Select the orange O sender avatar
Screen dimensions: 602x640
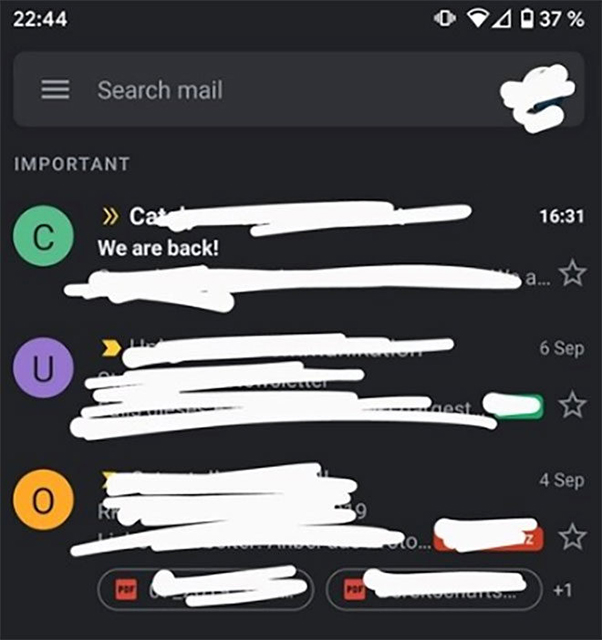42,500
